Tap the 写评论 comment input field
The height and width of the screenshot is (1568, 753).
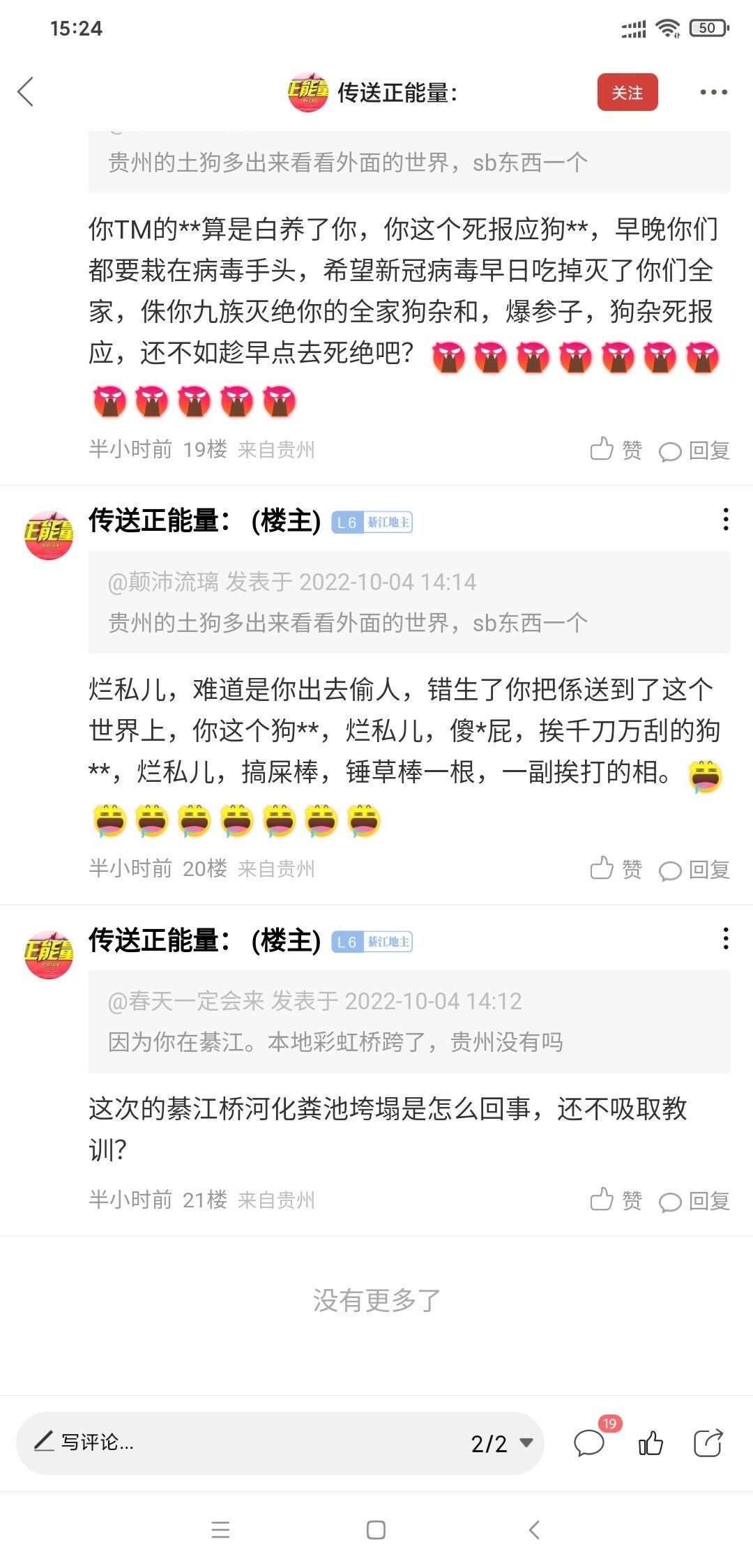click(237, 1442)
